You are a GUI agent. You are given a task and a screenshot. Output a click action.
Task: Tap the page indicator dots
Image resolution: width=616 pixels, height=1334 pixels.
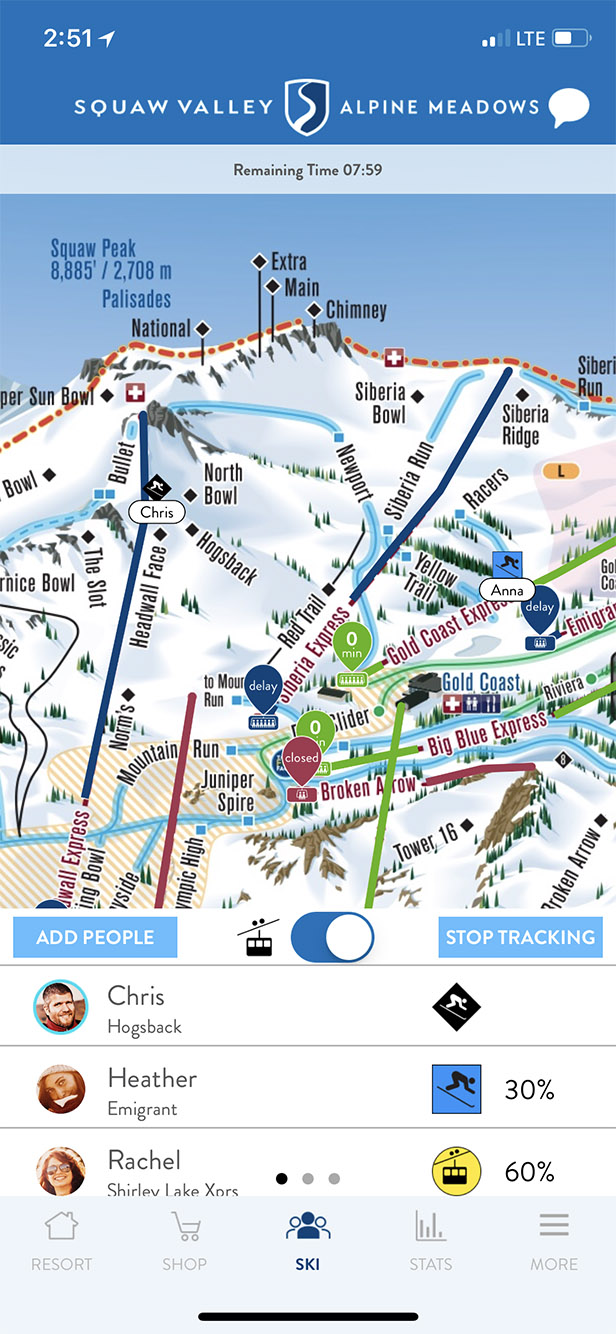pos(308,1178)
